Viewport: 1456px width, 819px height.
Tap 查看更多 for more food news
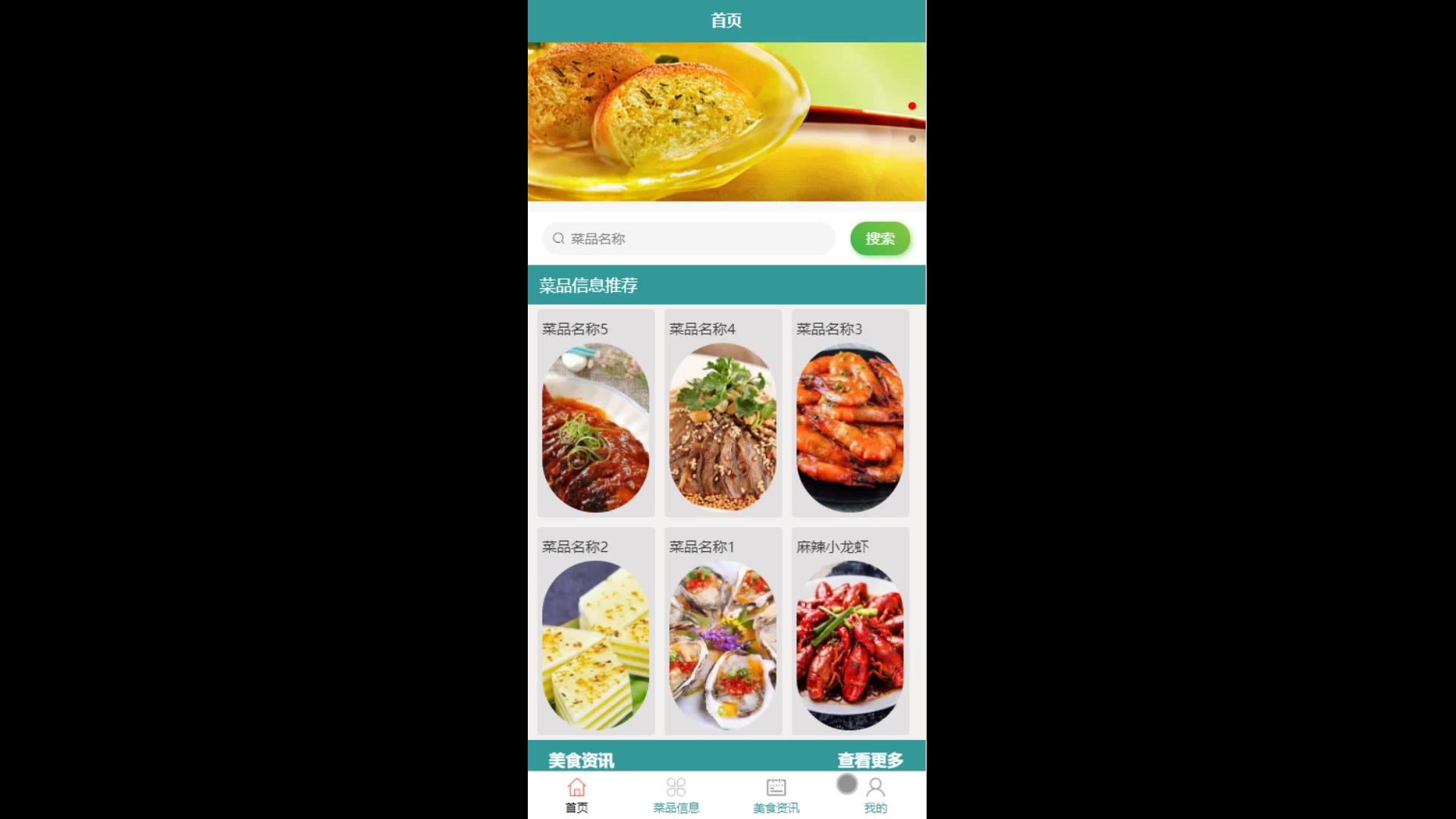[x=870, y=759]
